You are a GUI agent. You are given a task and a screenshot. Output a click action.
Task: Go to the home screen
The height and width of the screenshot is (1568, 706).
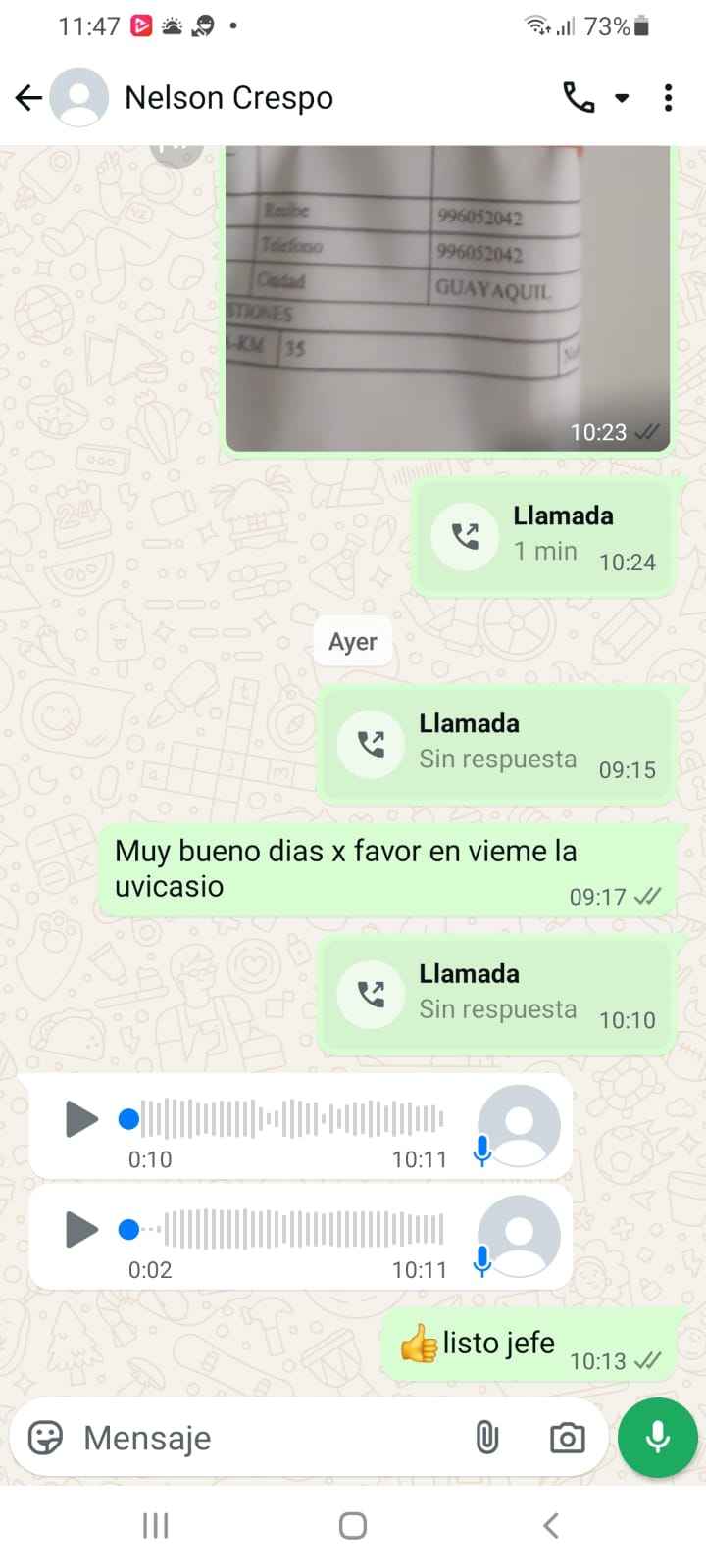point(353,1525)
